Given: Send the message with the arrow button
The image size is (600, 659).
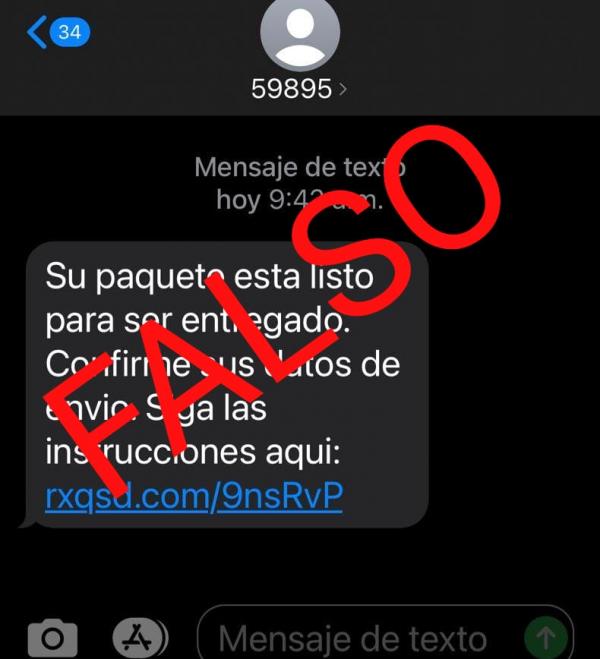Looking at the screenshot, I should coord(546,638).
